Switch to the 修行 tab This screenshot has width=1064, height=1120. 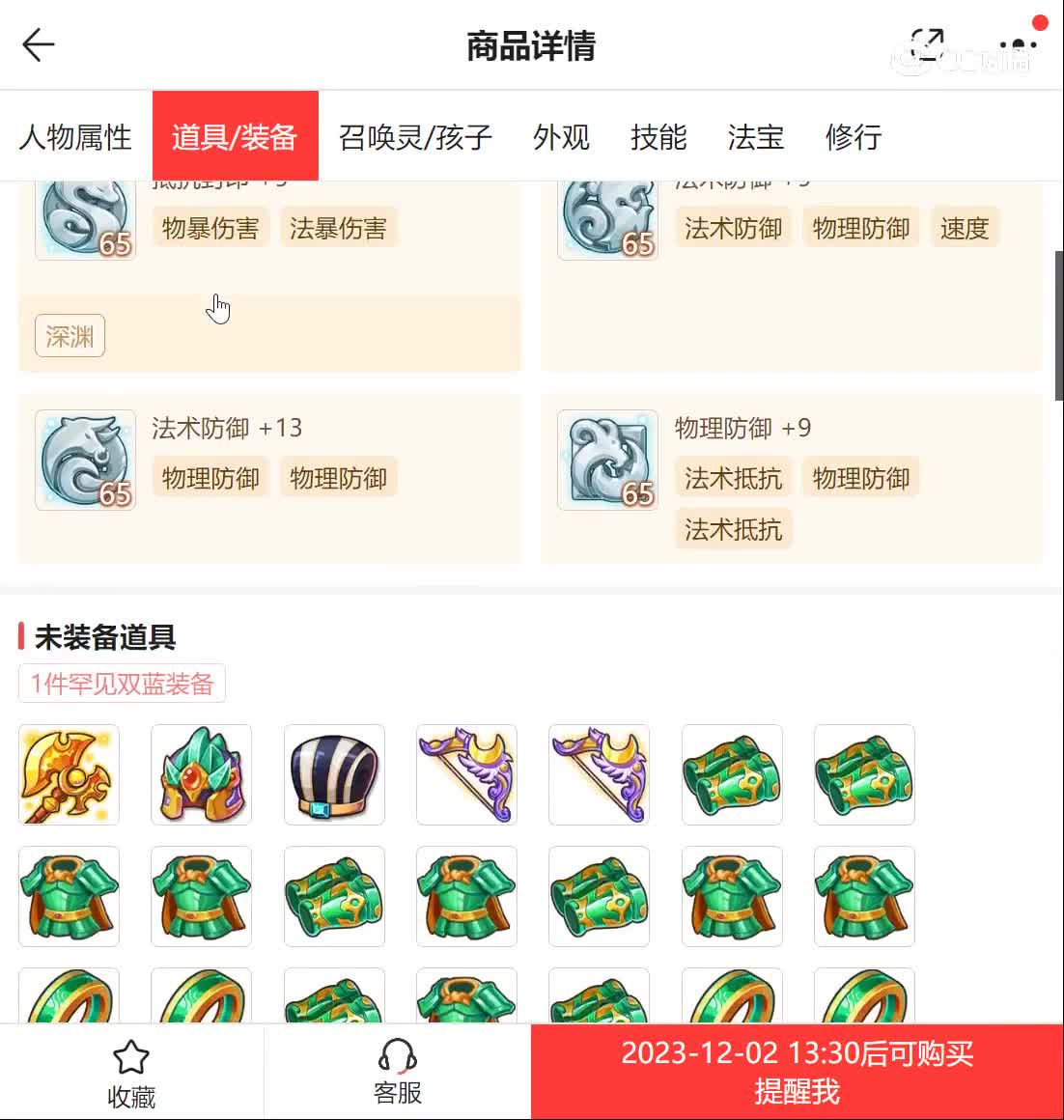pyautogui.click(x=853, y=137)
